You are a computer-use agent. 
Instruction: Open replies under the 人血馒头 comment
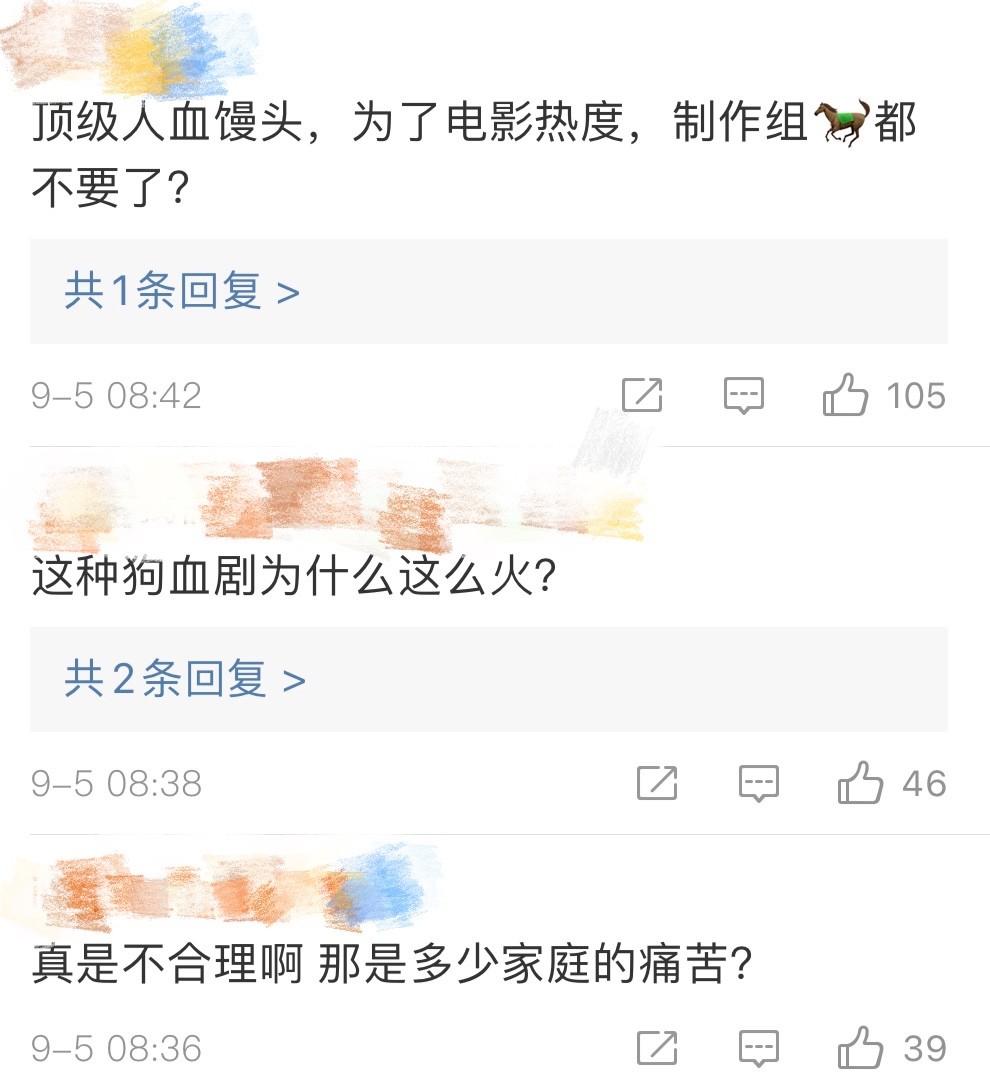point(180,290)
